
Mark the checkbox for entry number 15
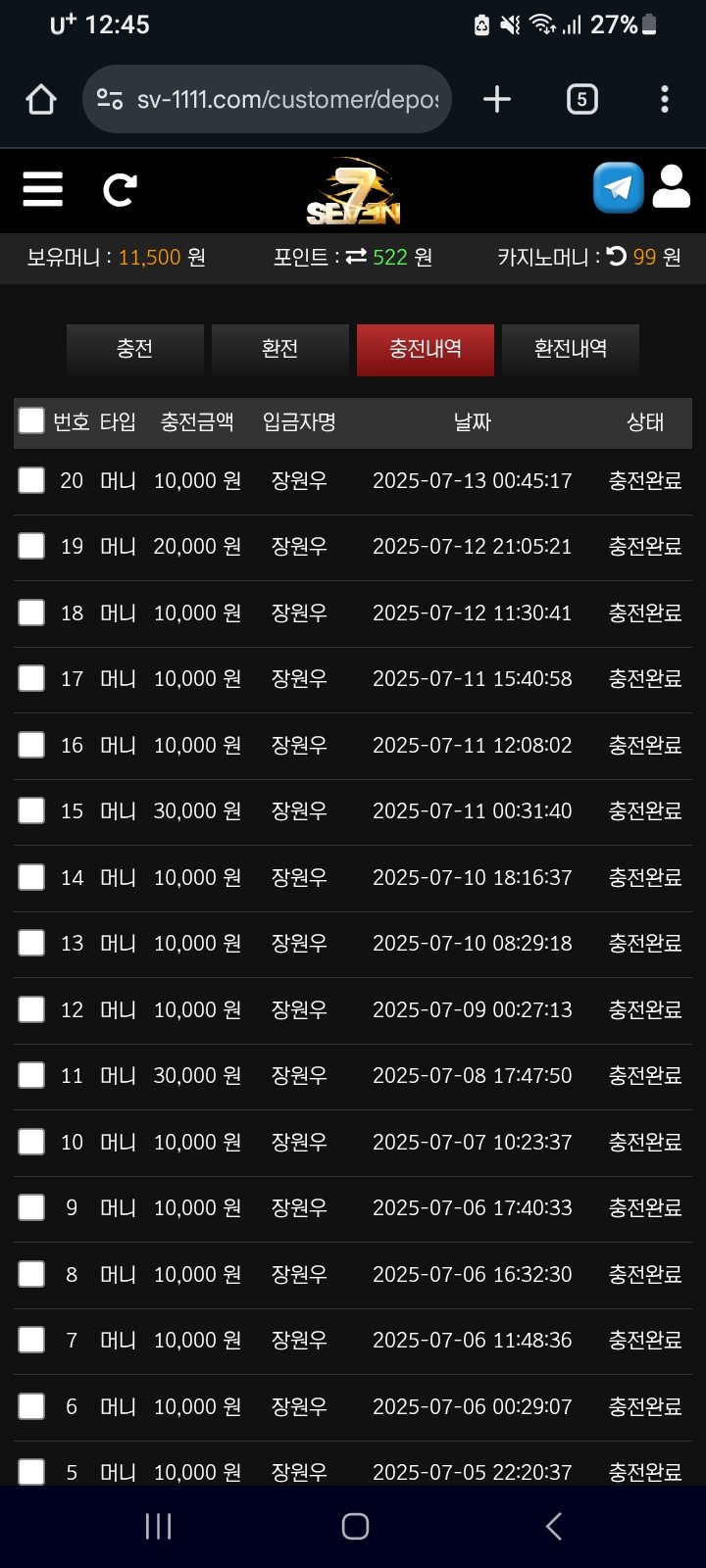31,810
